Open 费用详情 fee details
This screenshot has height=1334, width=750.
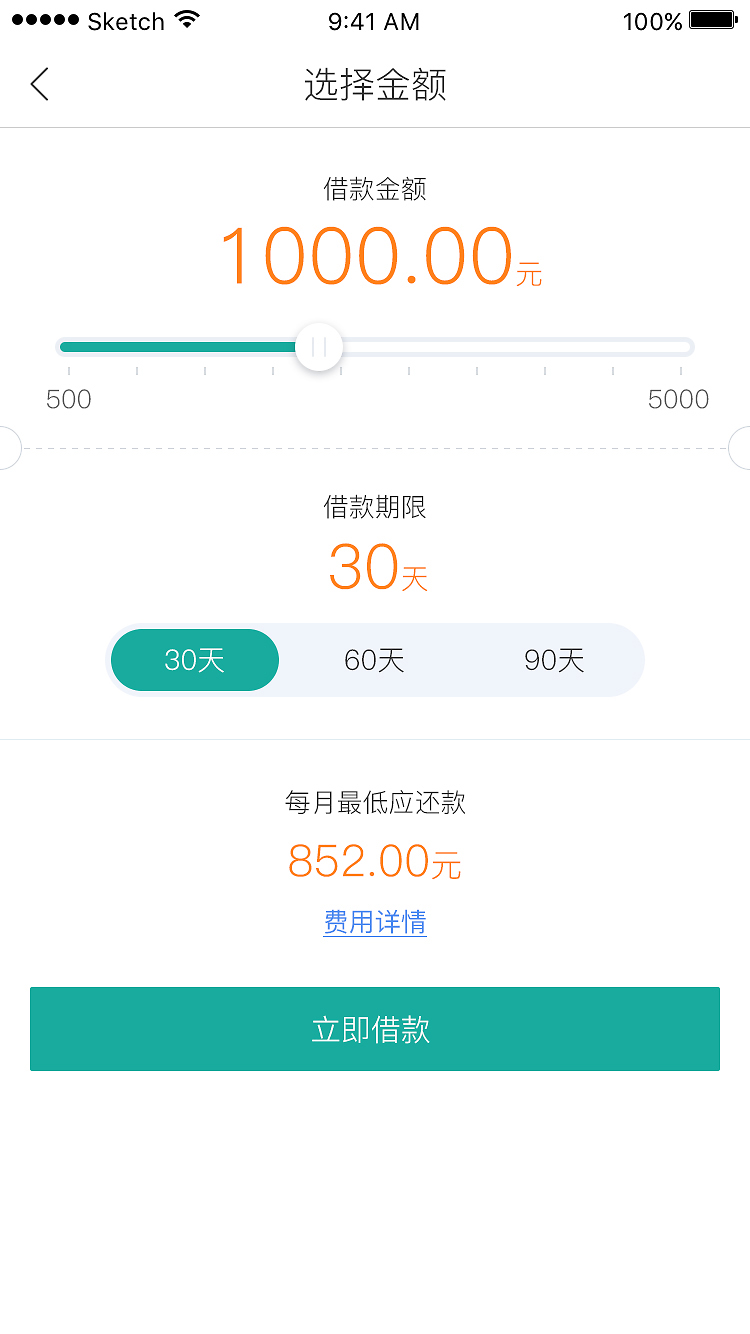click(x=374, y=922)
